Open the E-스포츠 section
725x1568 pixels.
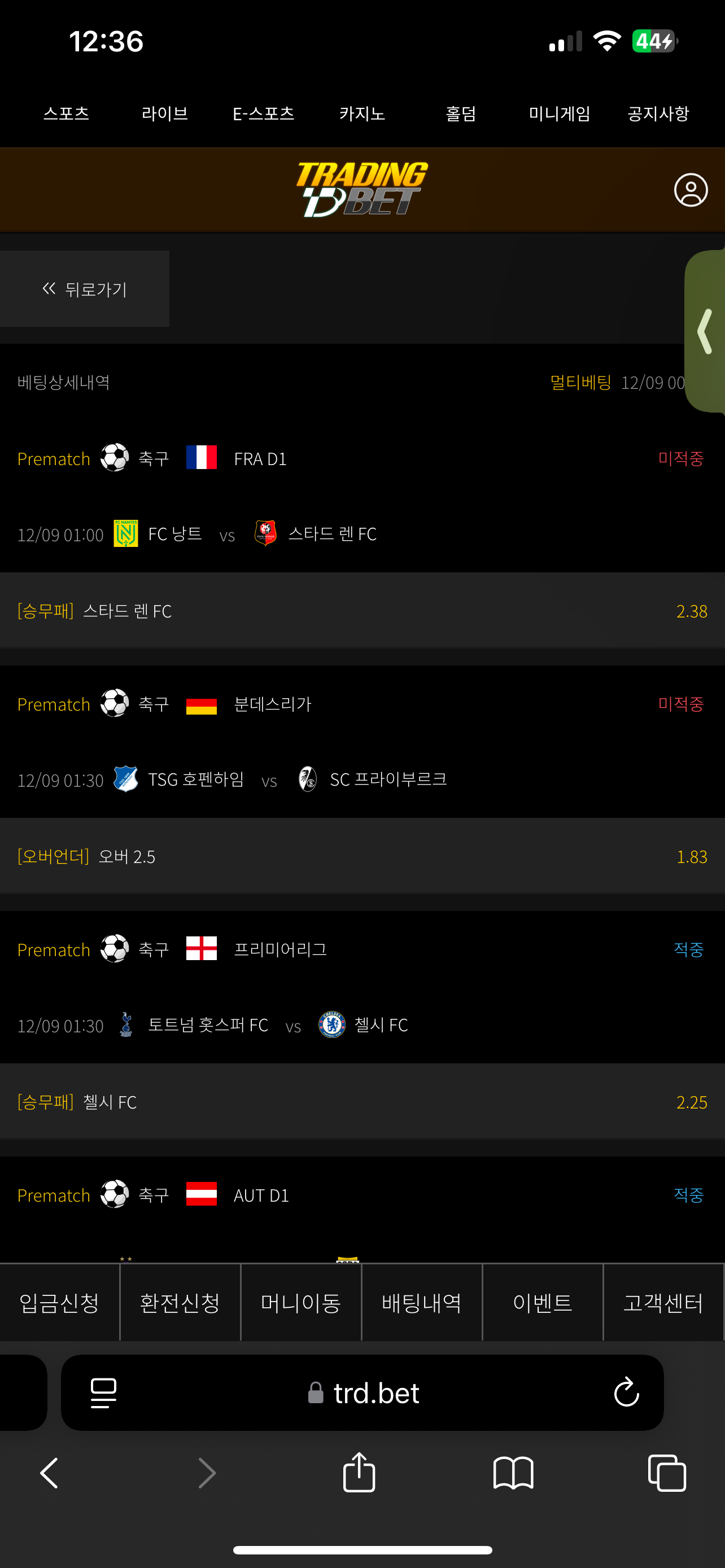coord(264,113)
